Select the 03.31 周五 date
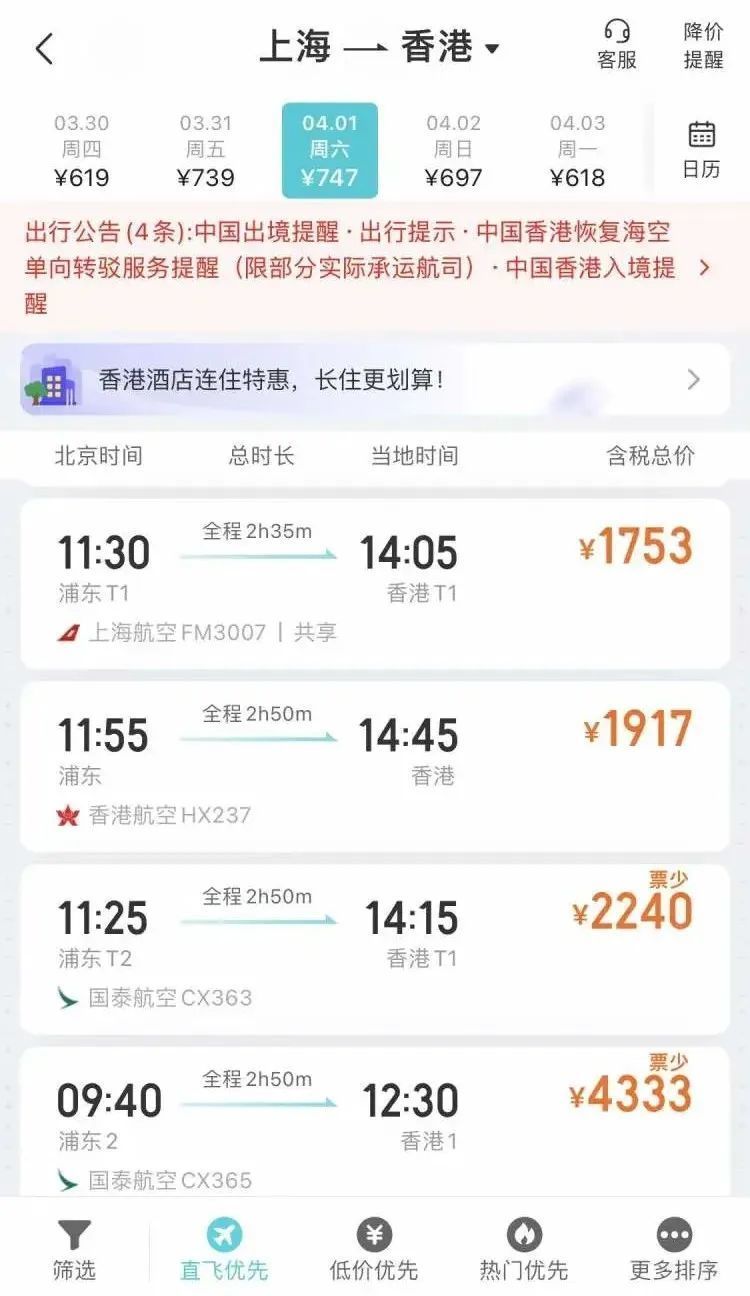 (x=206, y=151)
